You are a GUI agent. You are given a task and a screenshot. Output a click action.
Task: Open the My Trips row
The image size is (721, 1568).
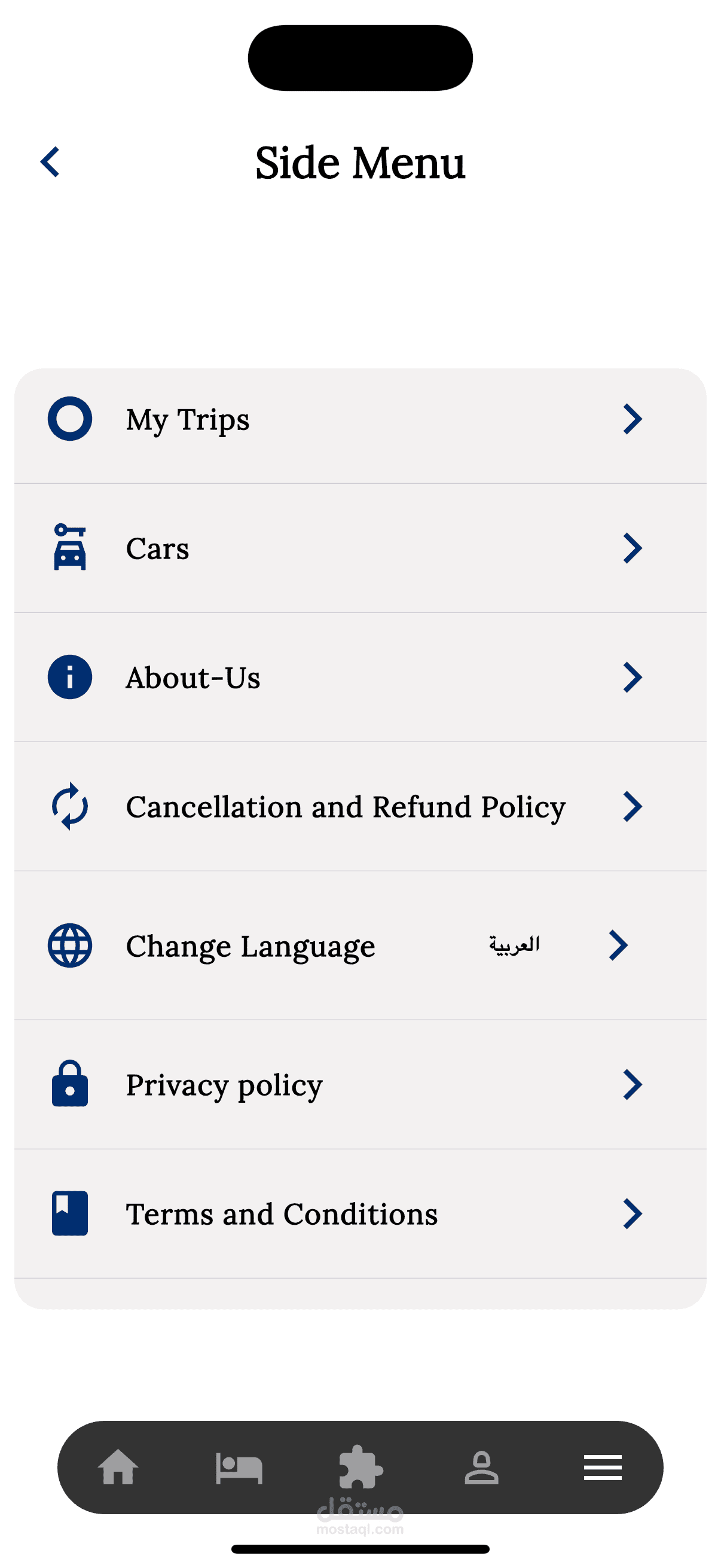tap(359, 420)
